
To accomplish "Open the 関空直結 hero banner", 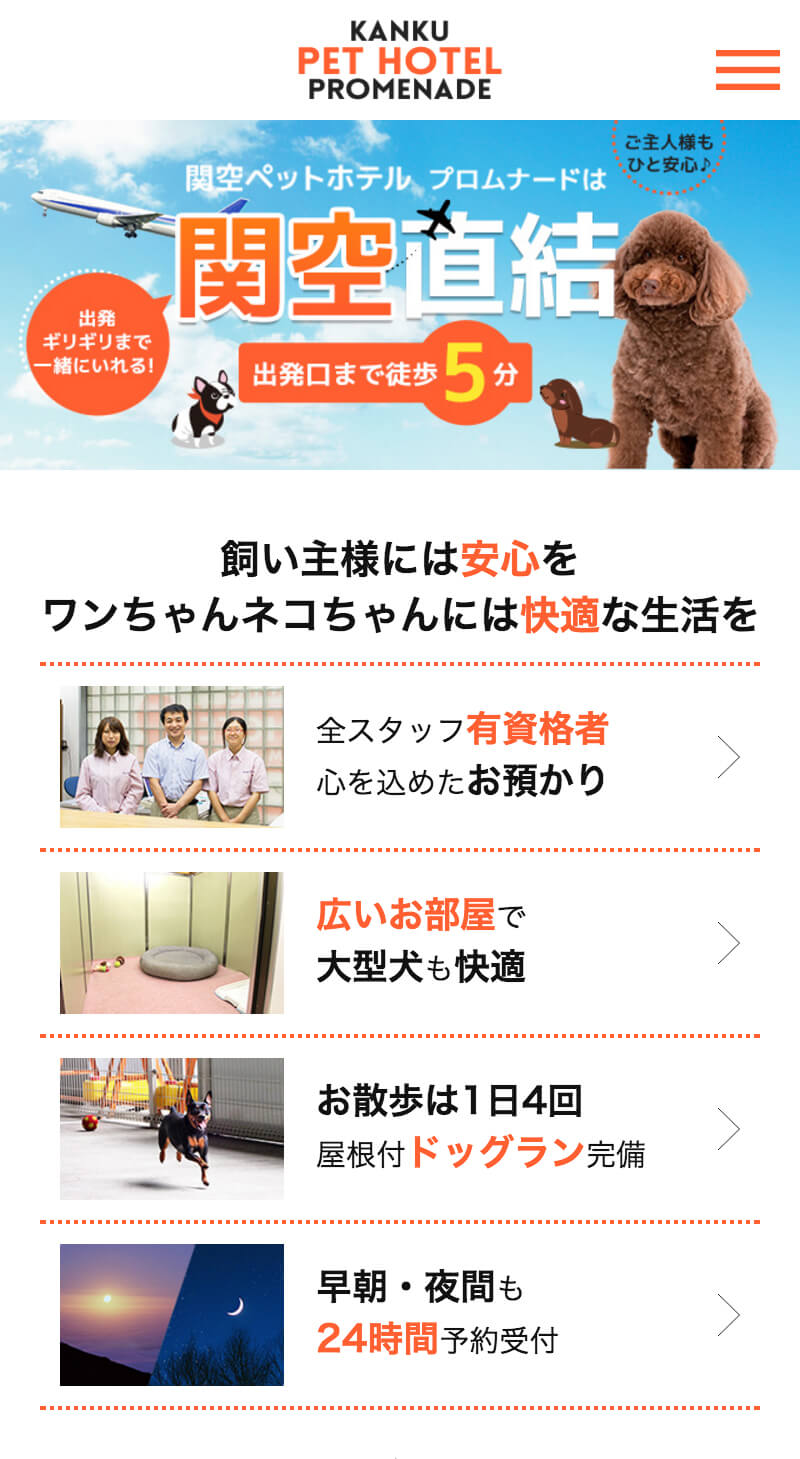I will (x=400, y=295).
